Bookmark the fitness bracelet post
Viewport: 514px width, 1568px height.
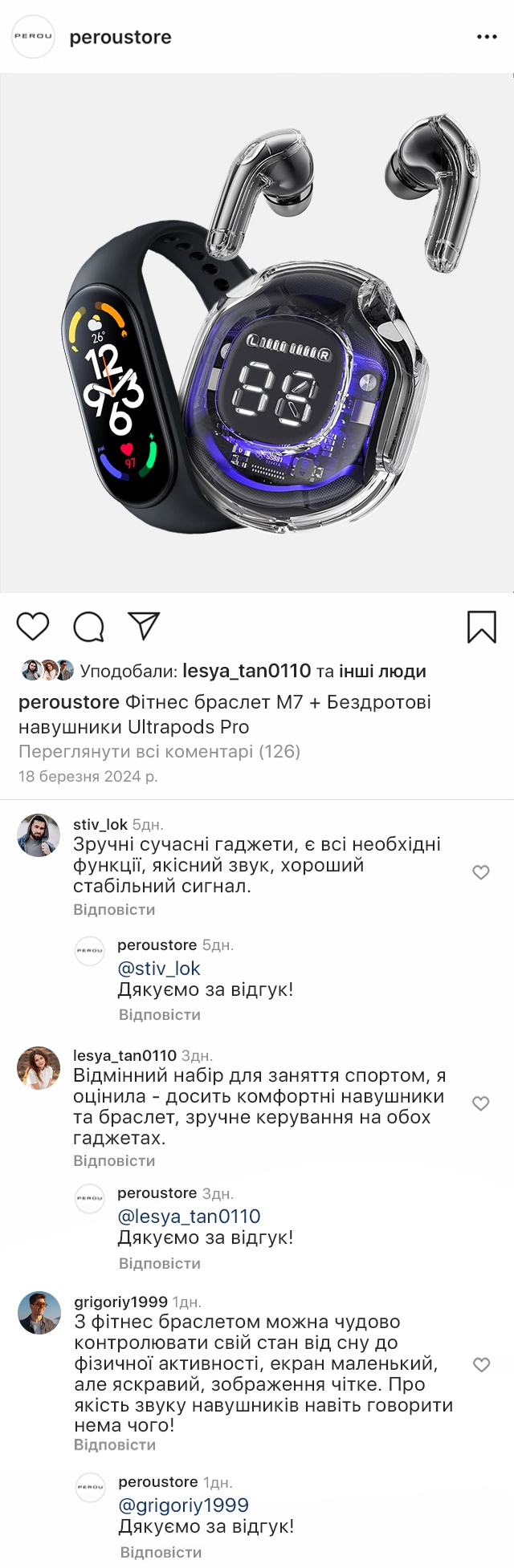click(481, 627)
